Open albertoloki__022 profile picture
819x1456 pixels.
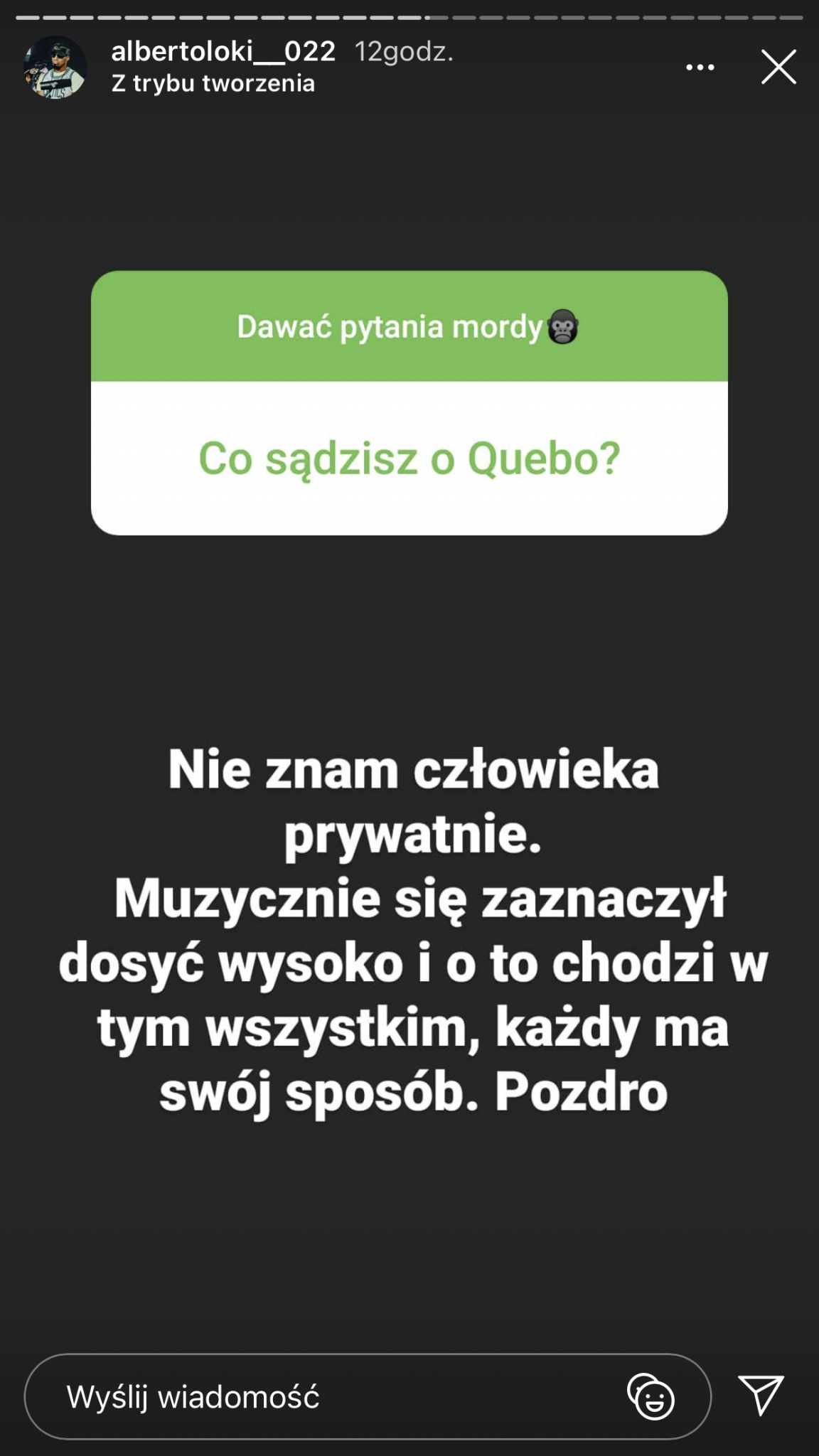click(x=55, y=68)
